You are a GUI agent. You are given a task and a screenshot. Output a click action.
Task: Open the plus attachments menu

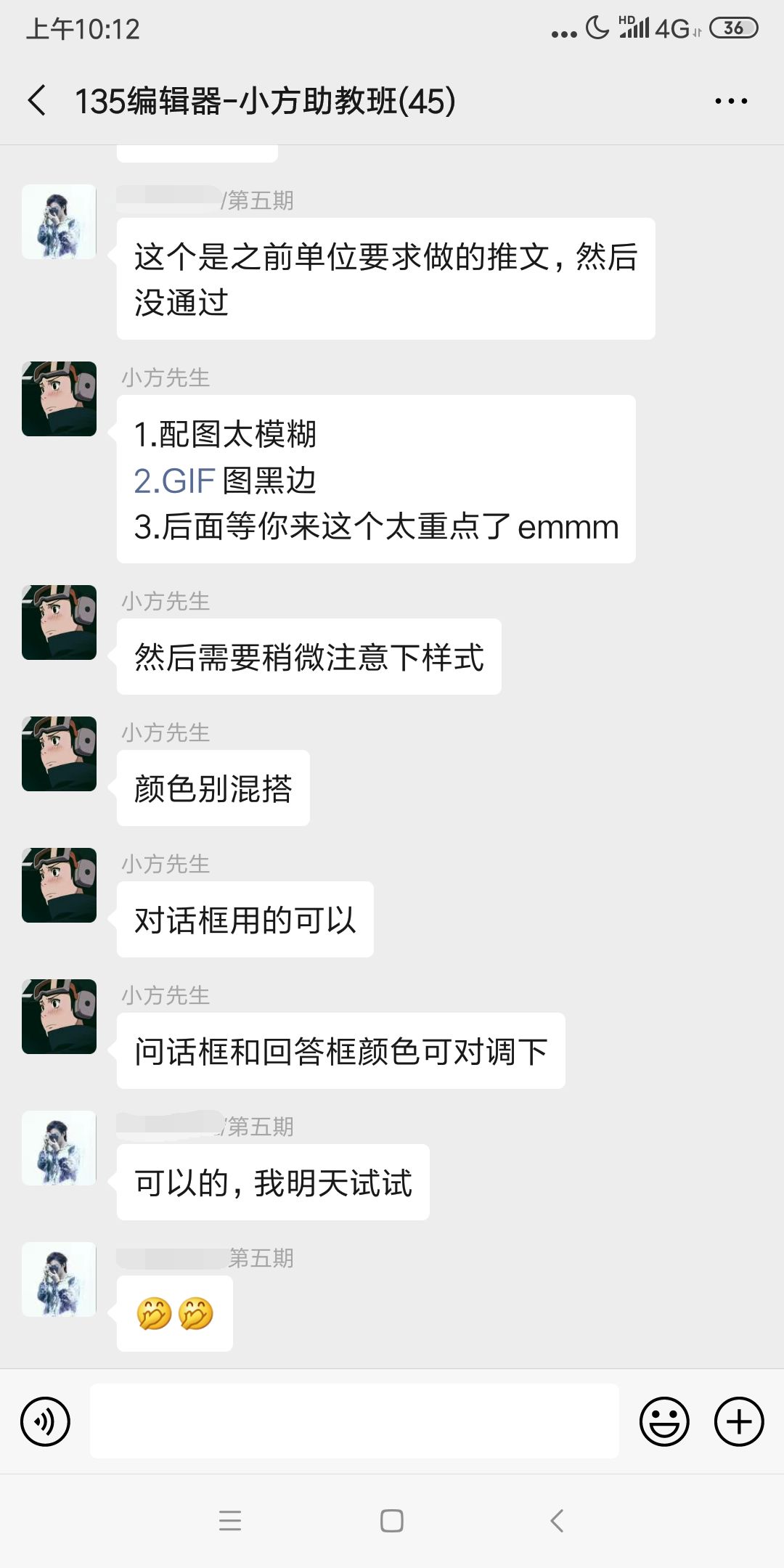[739, 1421]
